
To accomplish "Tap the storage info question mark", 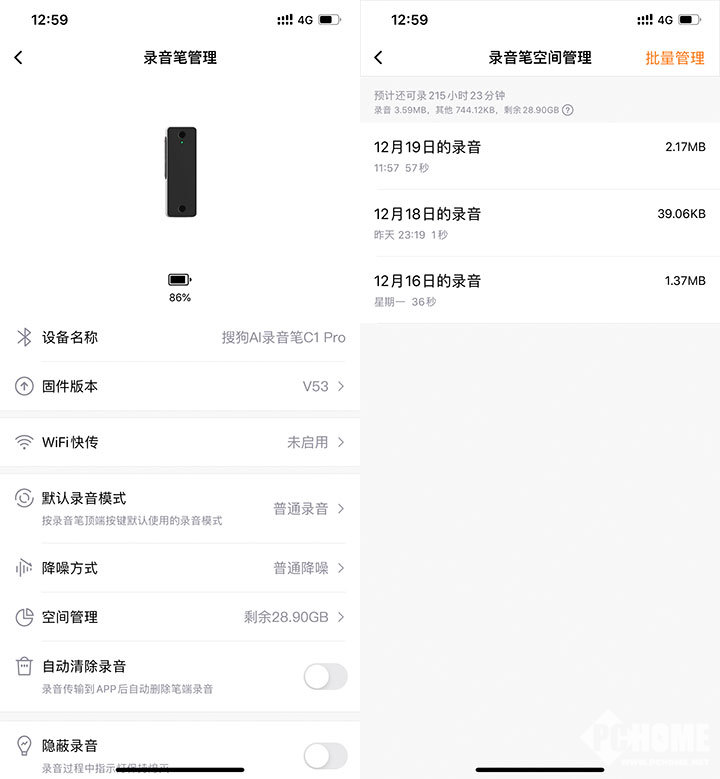I will (568, 110).
